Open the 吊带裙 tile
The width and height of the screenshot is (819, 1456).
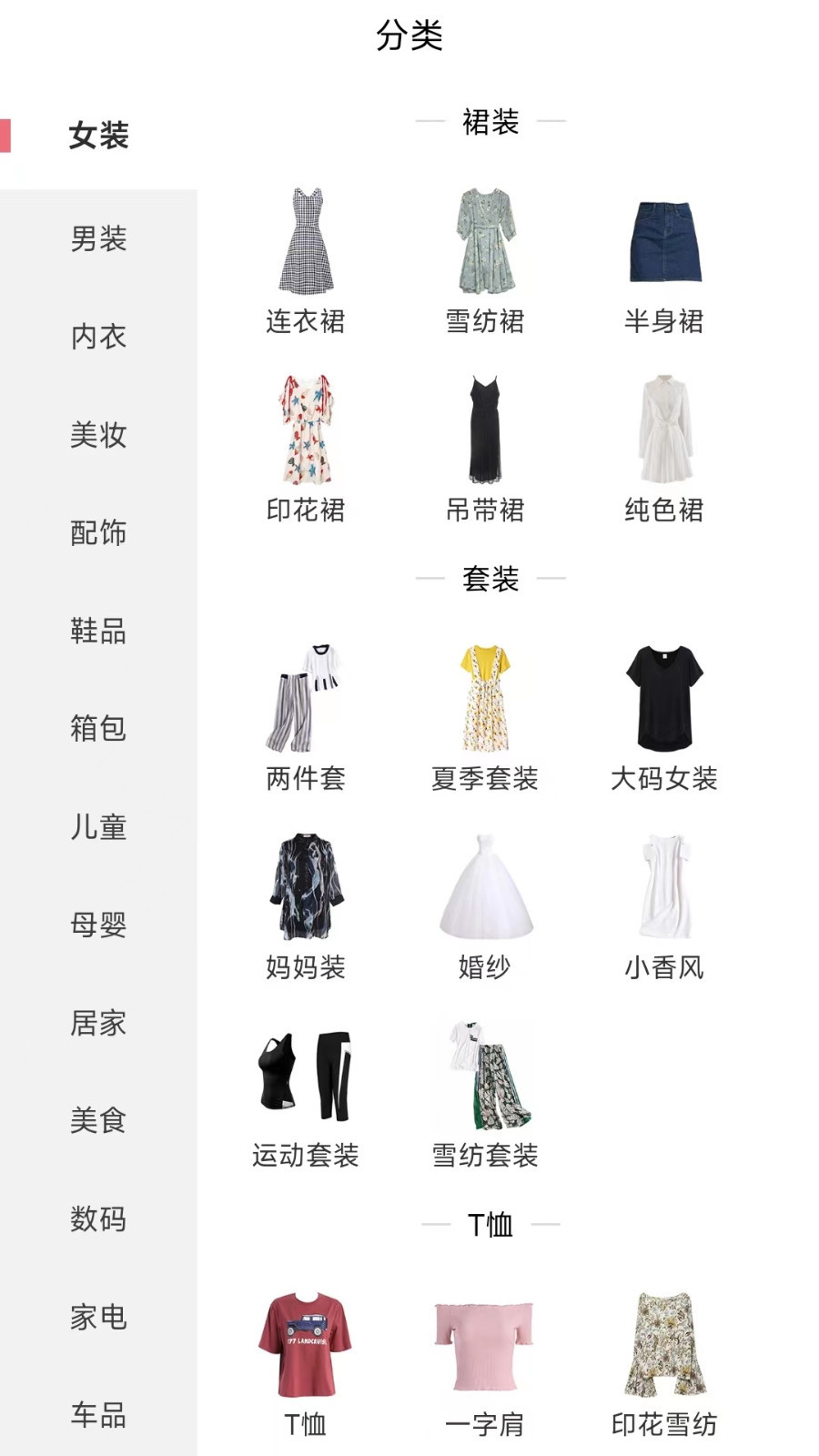tap(485, 448)
